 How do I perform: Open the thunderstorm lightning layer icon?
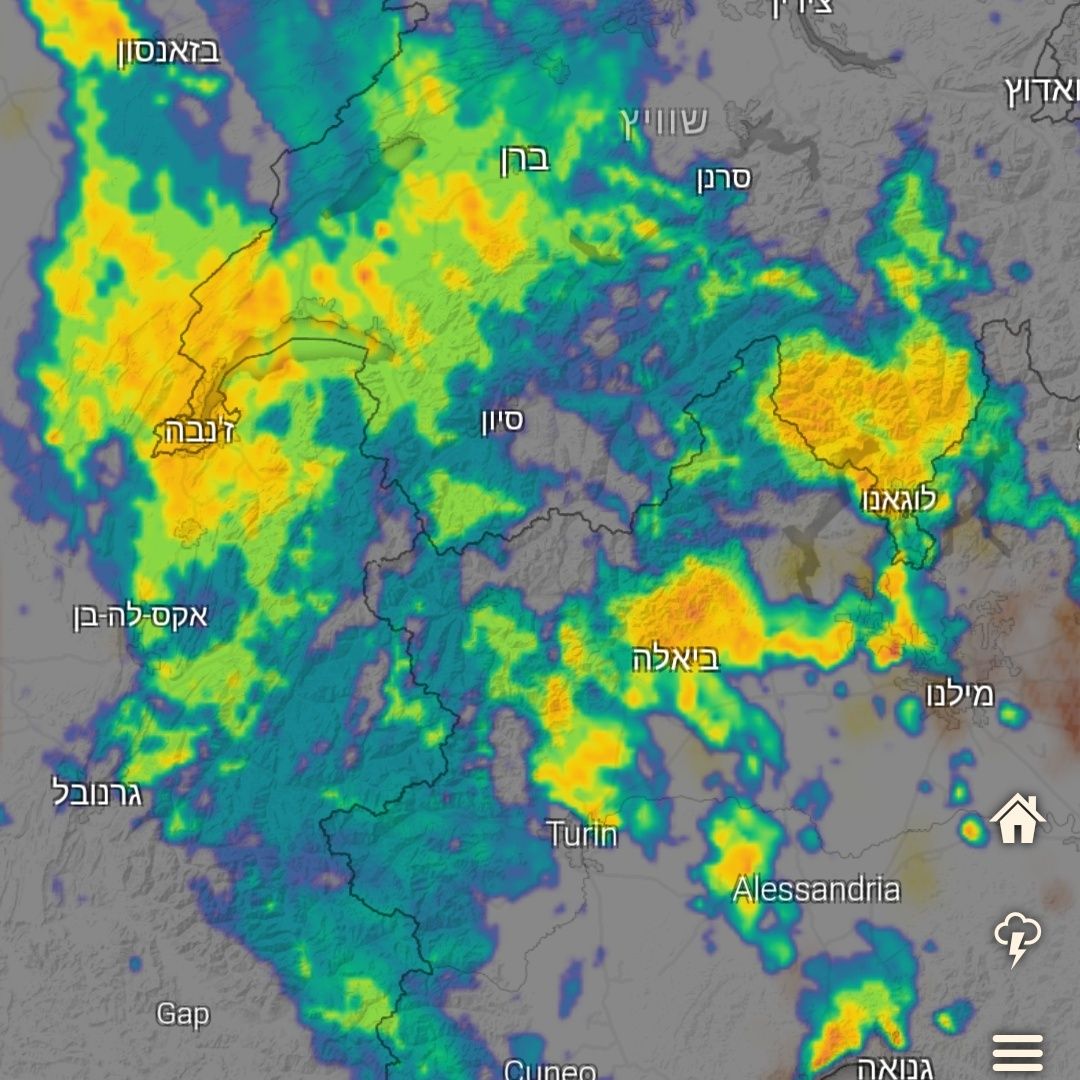point(1017,939)
